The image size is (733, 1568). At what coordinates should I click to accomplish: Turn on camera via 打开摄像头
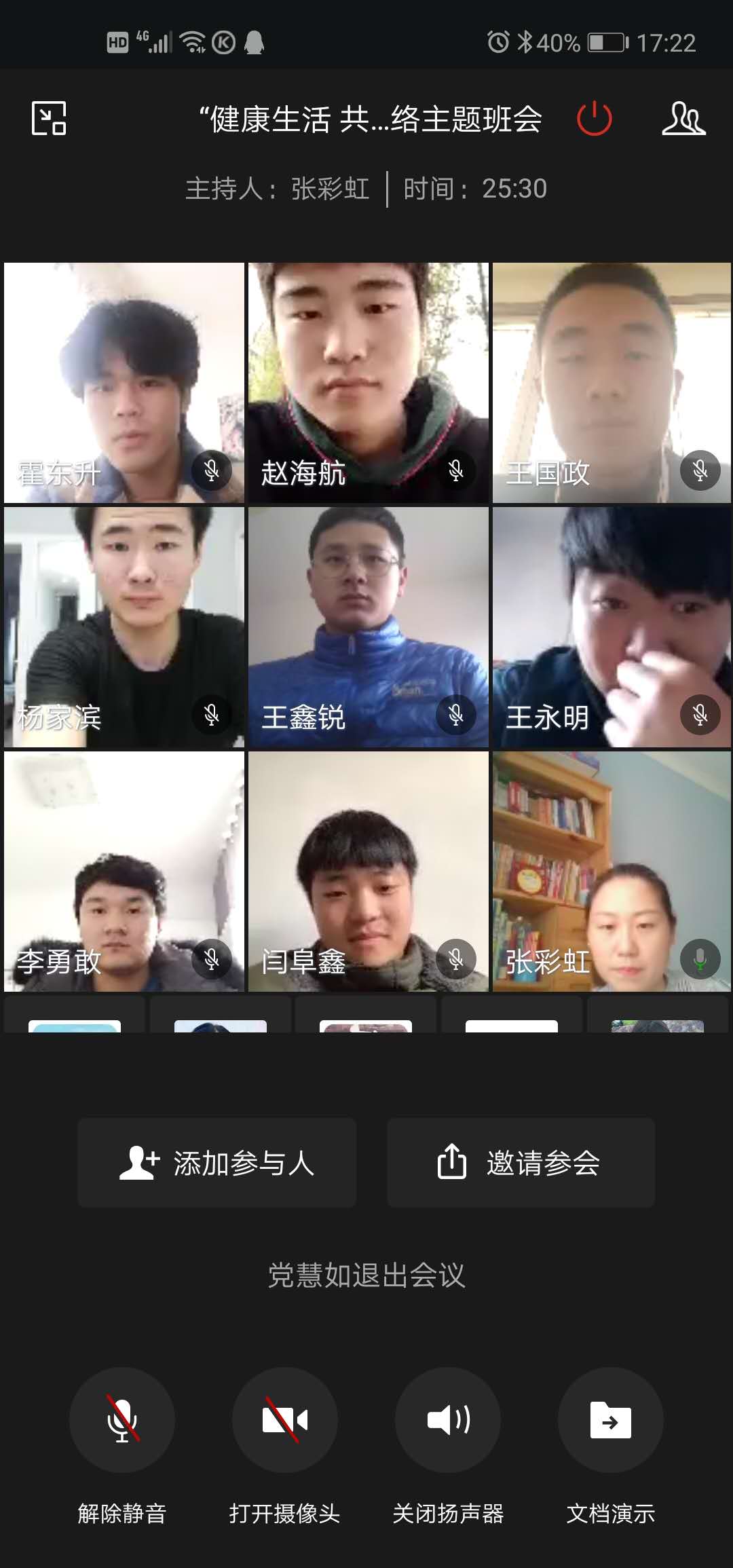pyautogui.click(x=285, y=1419)
